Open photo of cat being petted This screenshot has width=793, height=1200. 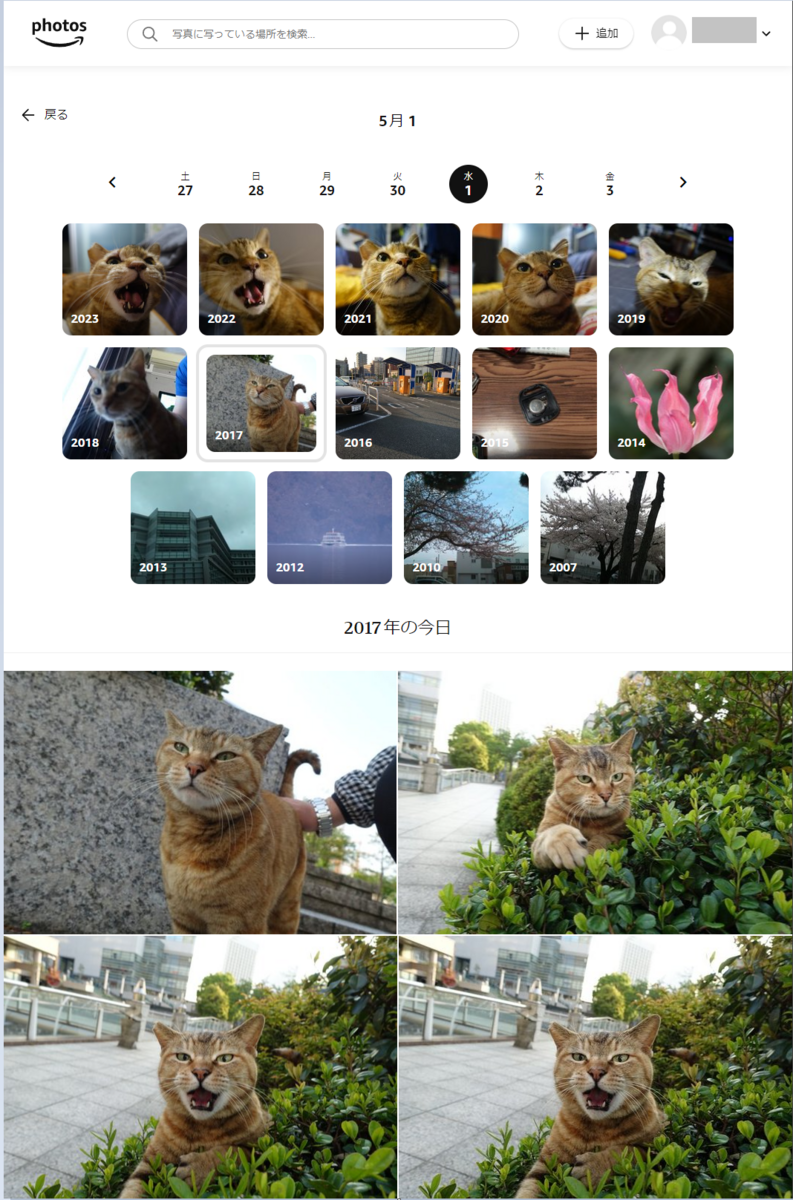pyautogui.click(x=200, y=802)
